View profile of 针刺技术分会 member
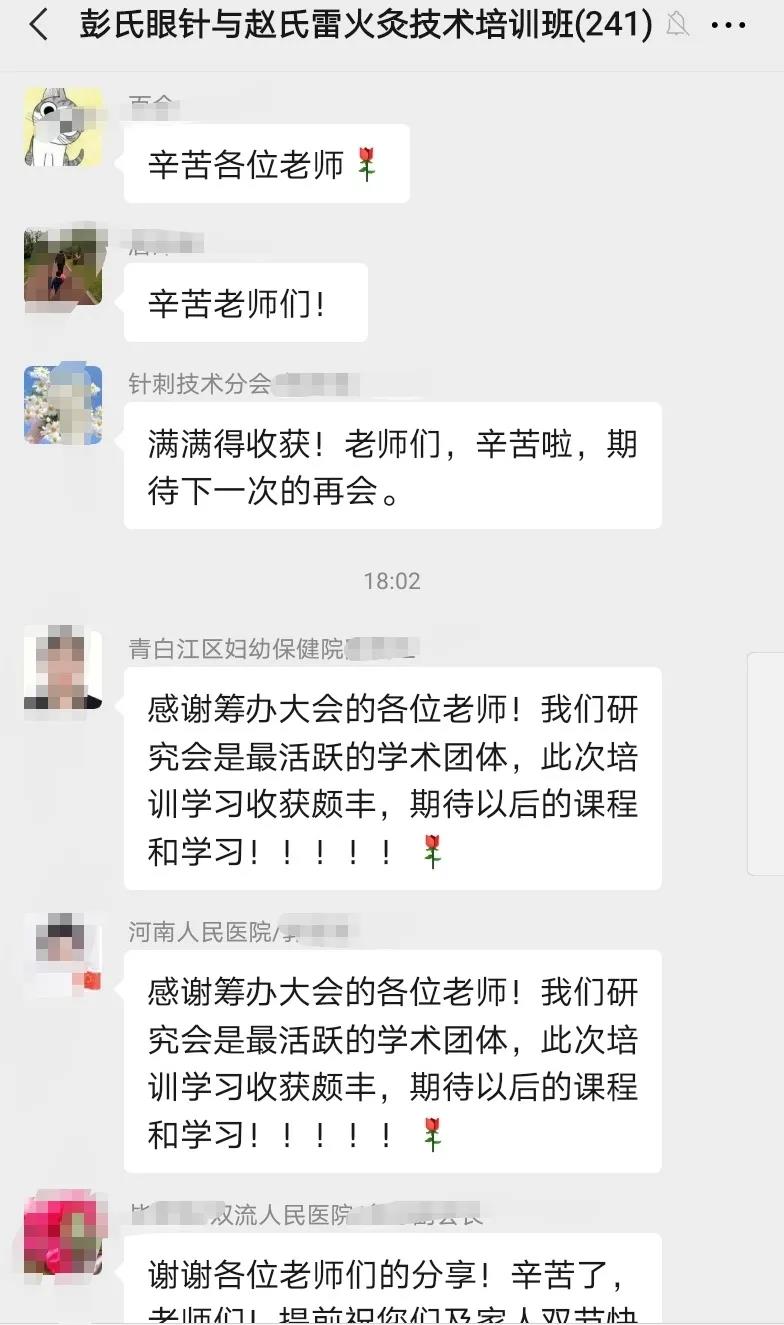 click(63, 405)
